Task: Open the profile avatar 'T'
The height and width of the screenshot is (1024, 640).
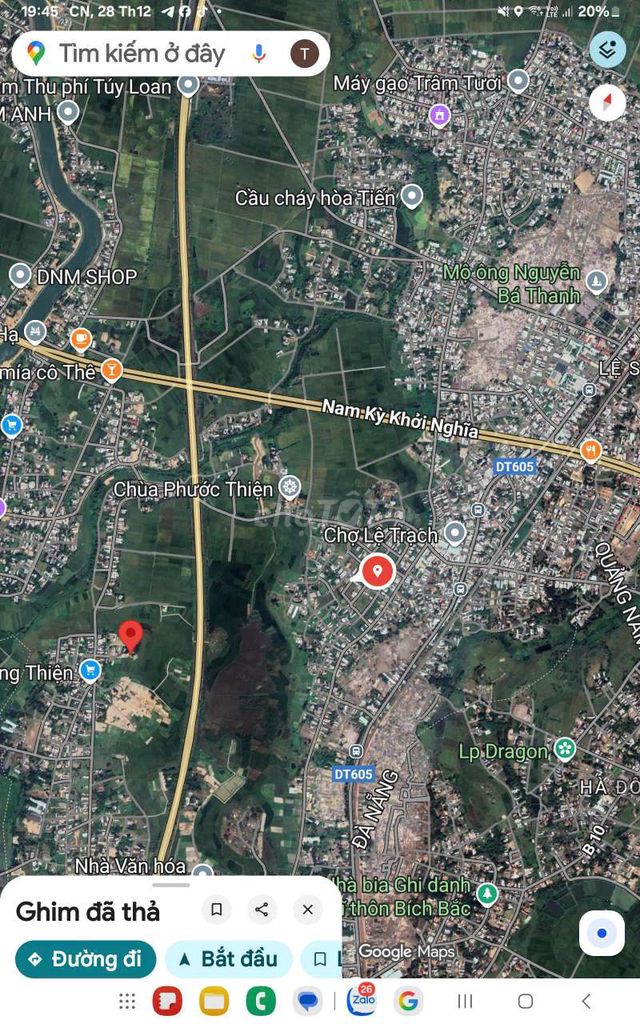Action: [305, 53]
